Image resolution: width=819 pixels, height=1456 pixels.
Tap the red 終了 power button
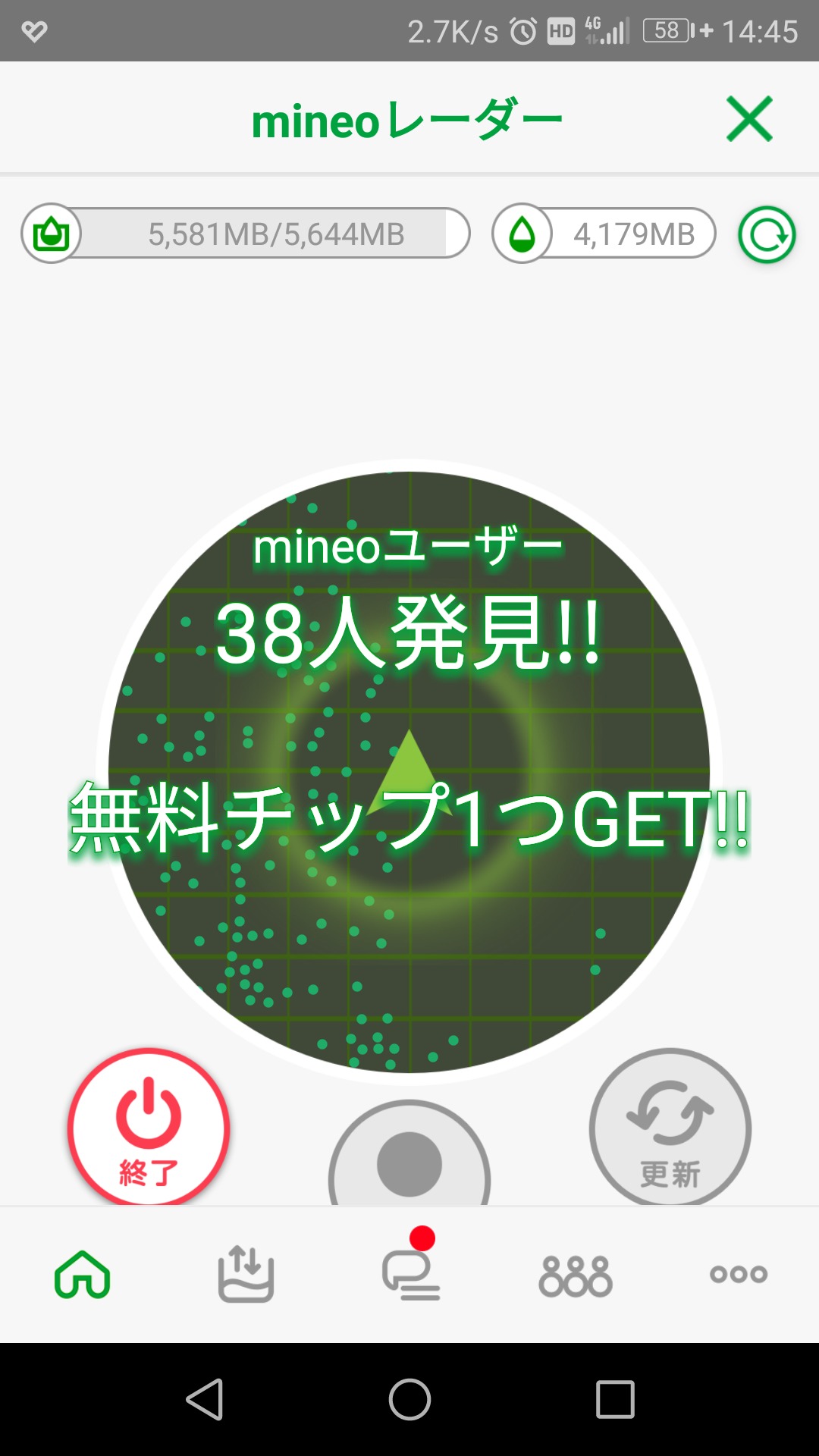(x=149, y=1128)
